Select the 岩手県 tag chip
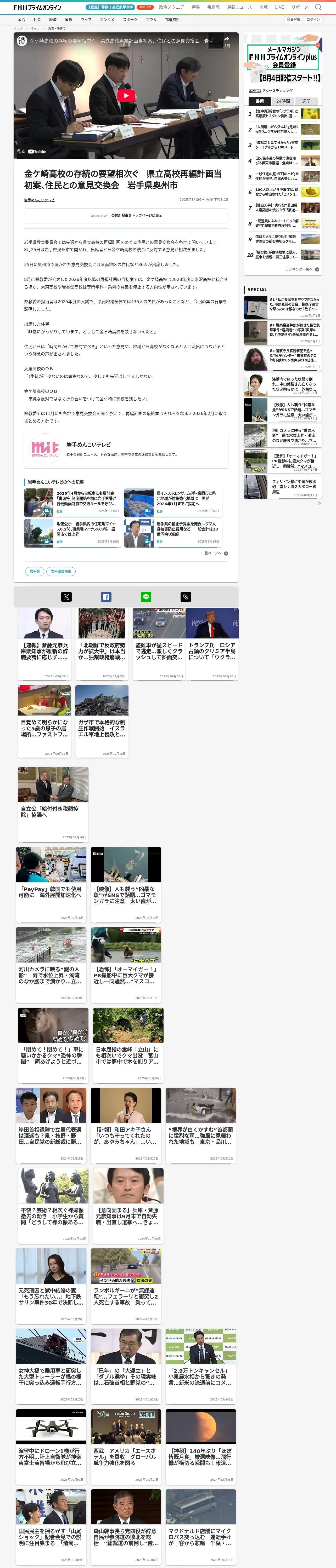 tap(35, 571)
